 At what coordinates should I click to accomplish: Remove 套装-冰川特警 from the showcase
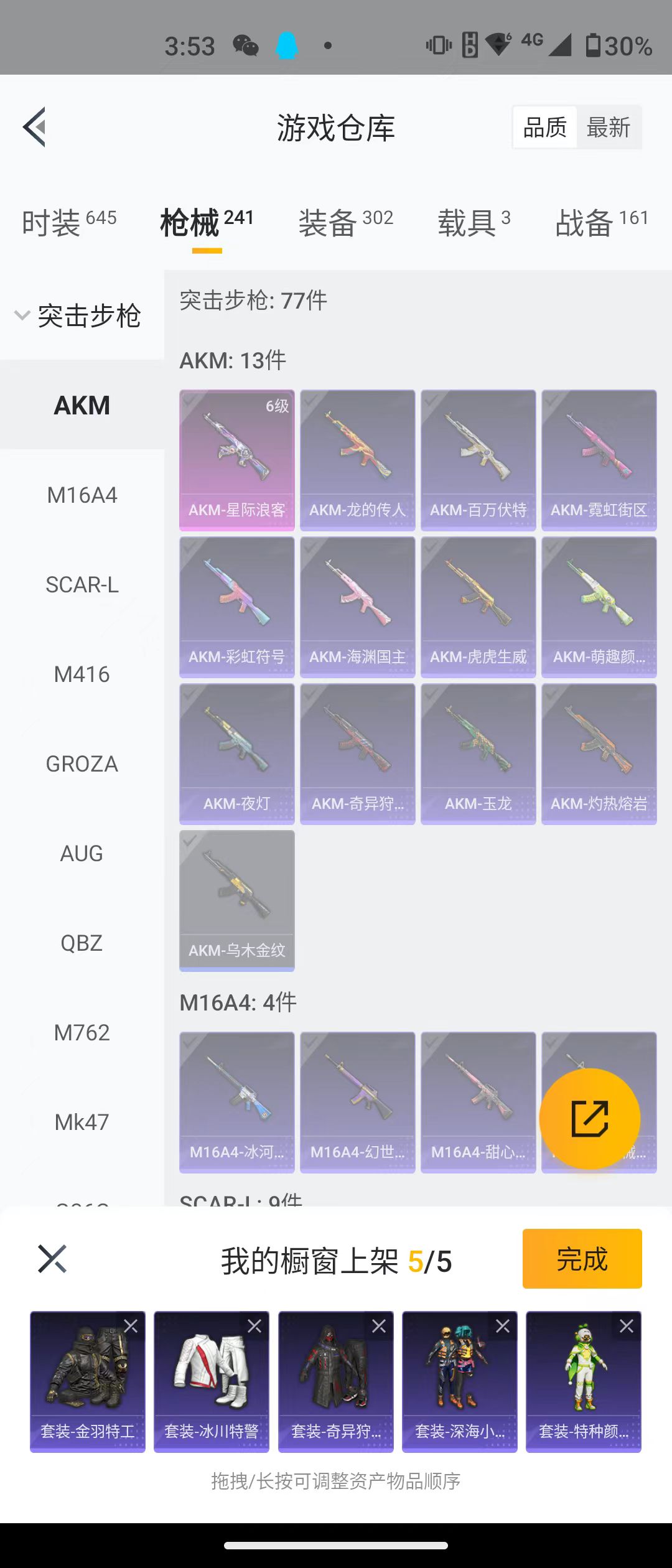(x=254, y=1326)
